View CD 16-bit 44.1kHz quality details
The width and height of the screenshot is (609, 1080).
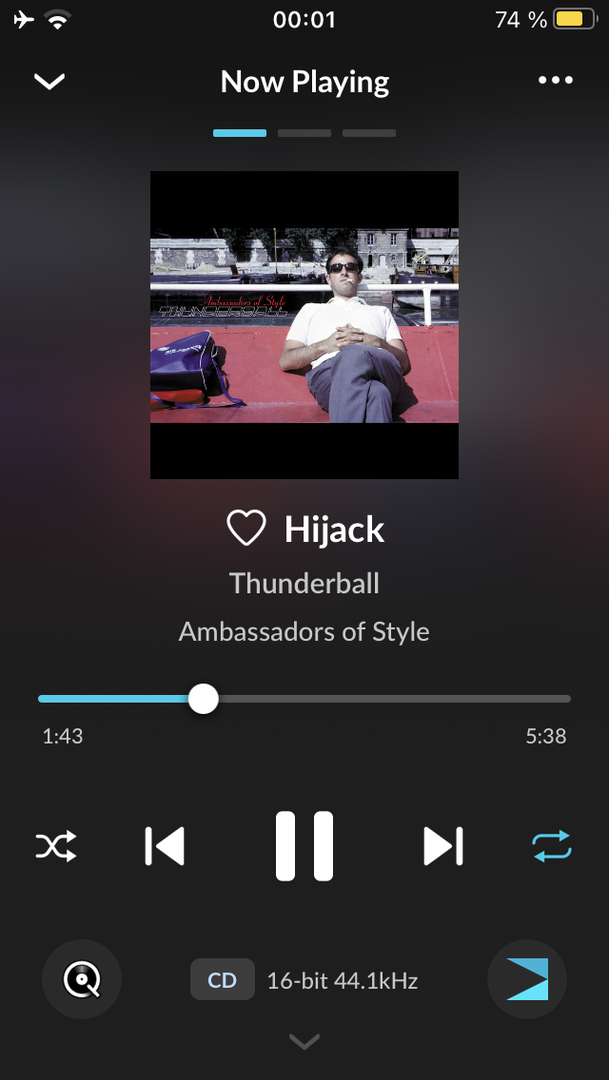click(x=304, y=980)
